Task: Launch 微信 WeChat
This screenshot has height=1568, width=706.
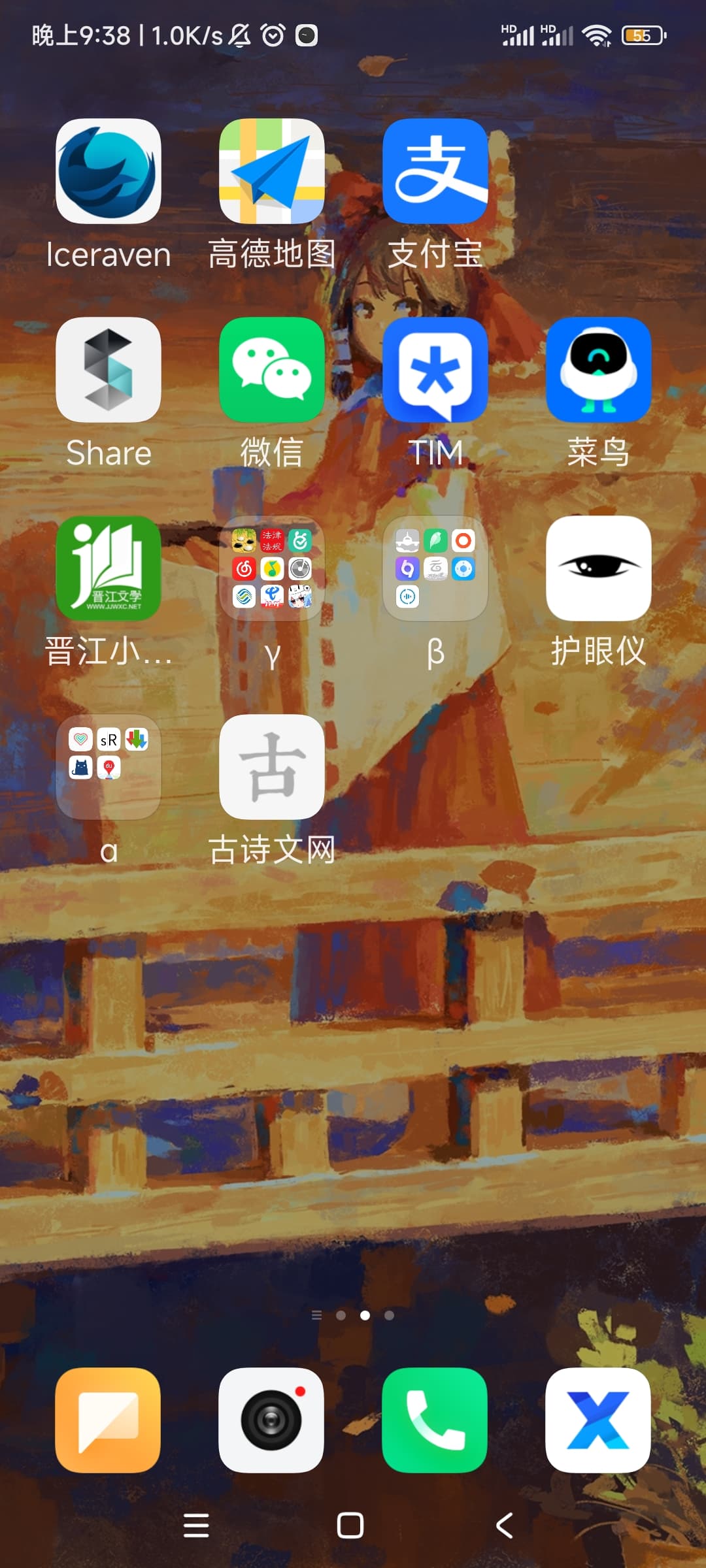Action: click(x=272, y=370)
